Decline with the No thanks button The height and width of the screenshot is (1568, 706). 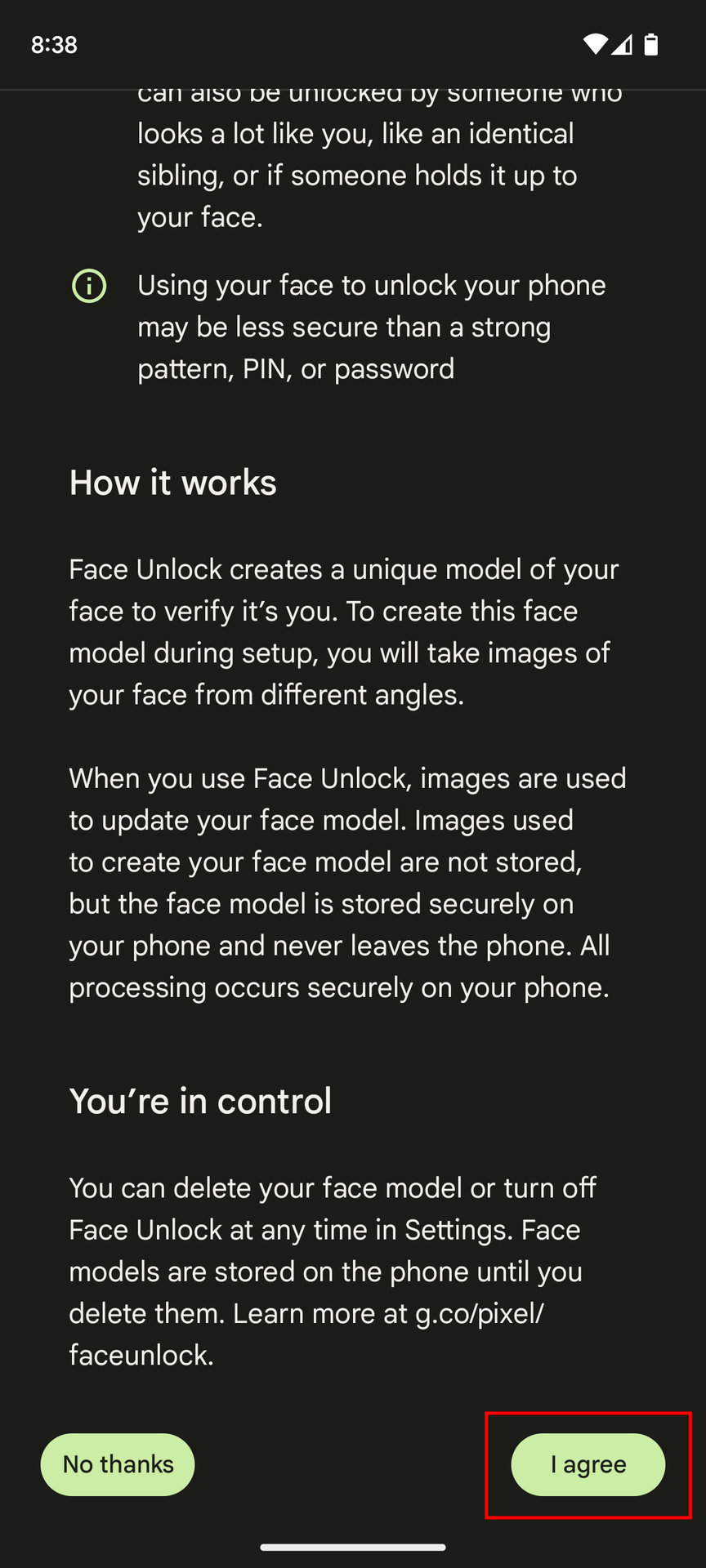pyautogui.click(x=118, y=1464)
